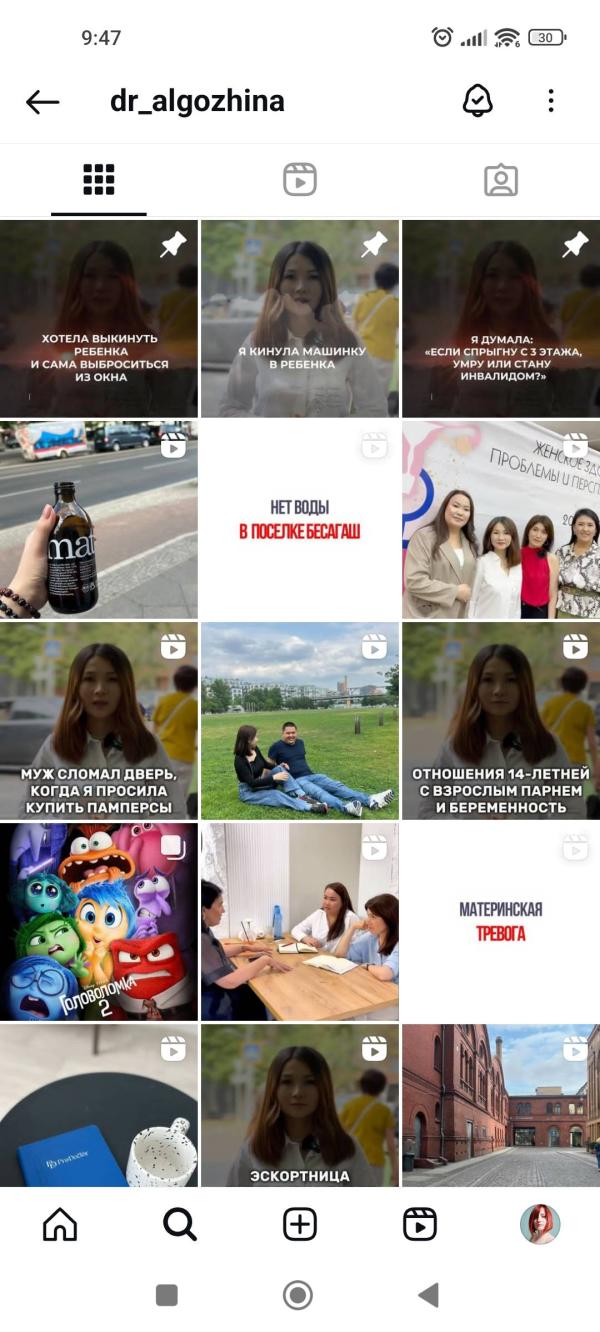
Task: Open the 'Материнская тревога' reel
Action: click(x=501, y=921)
